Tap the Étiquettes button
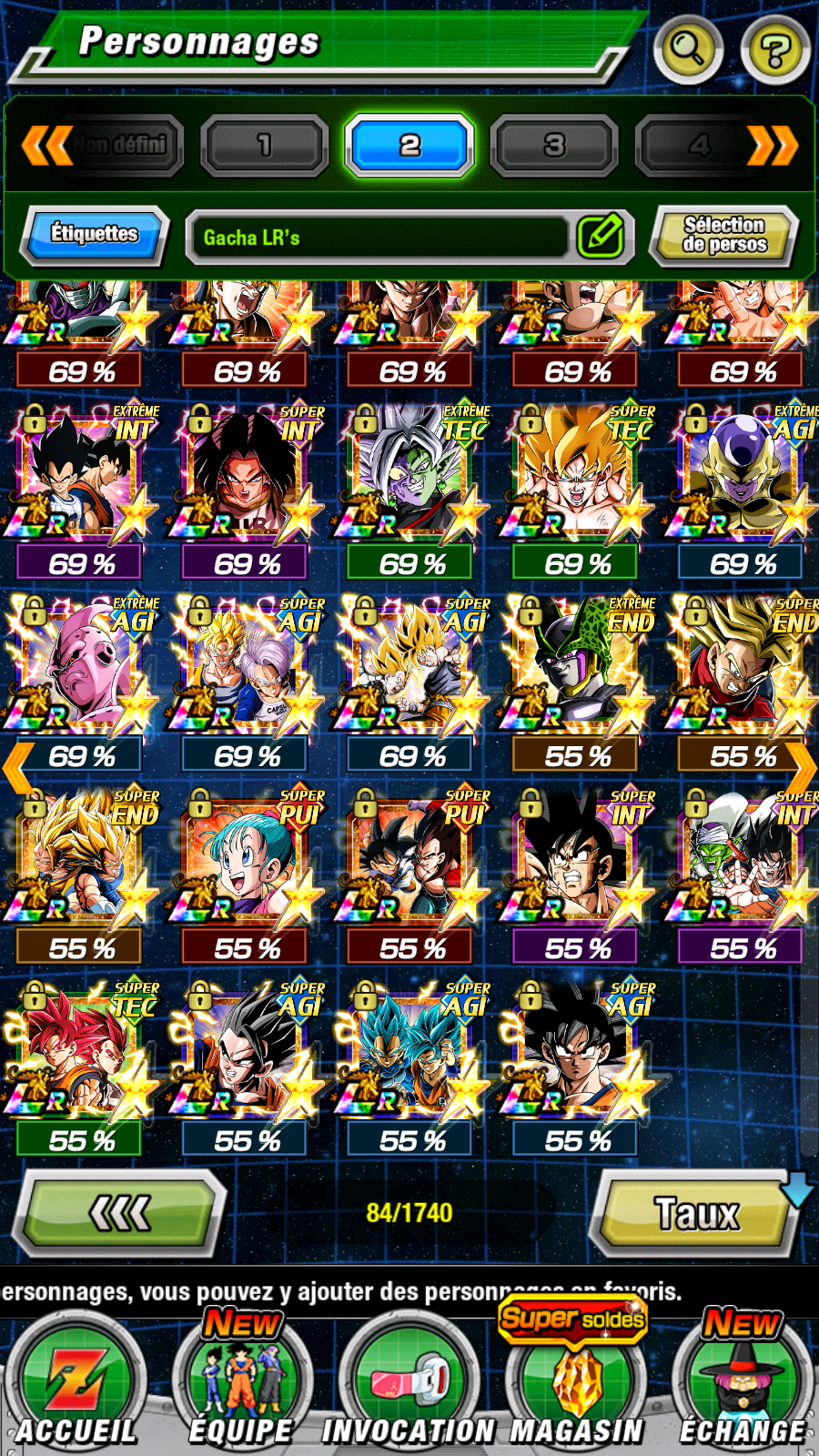The width and height of the screenshot is (819, 1456). [x=94, y=235]
